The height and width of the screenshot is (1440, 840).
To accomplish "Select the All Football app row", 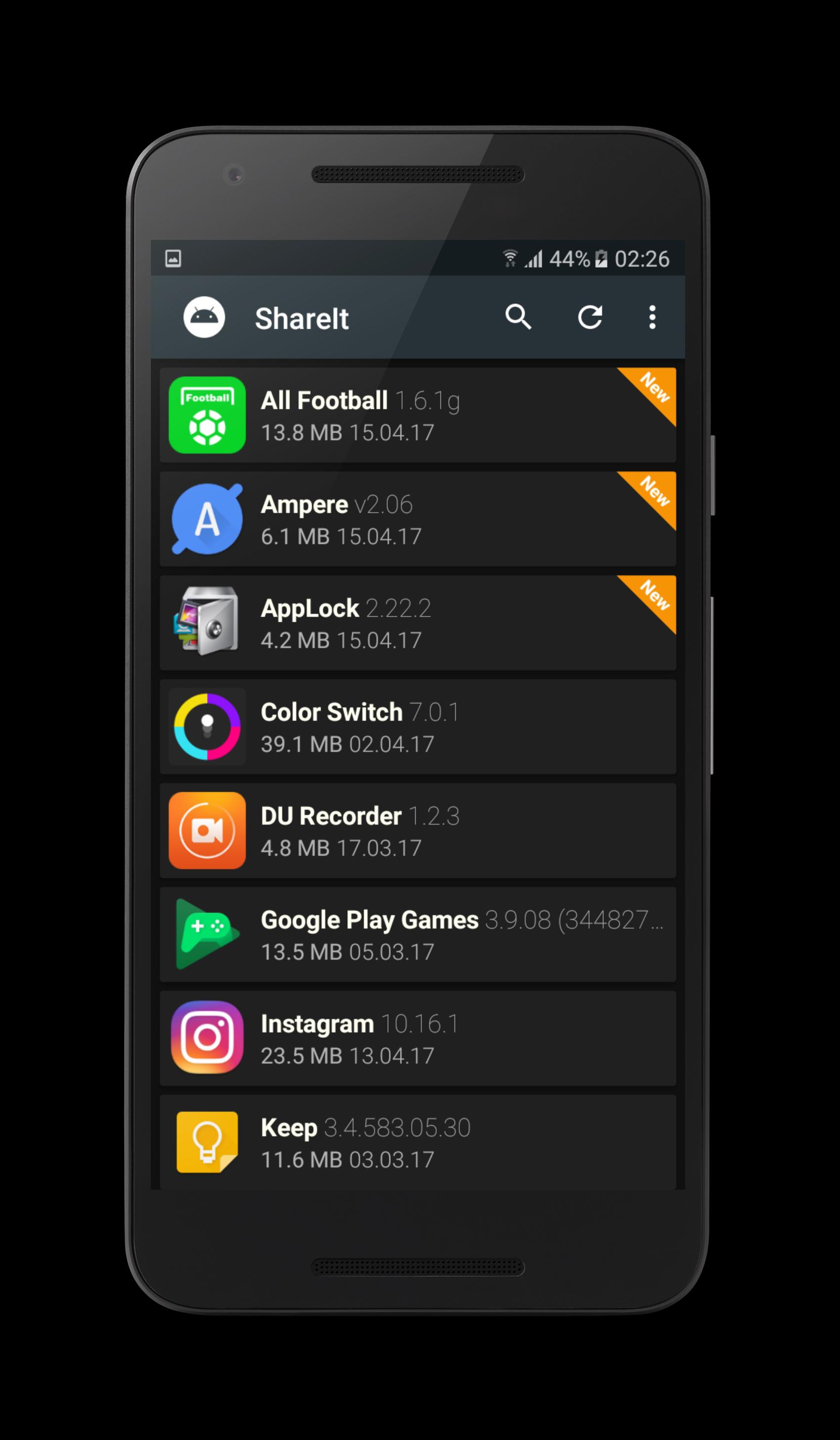I will tap(417, 416).
